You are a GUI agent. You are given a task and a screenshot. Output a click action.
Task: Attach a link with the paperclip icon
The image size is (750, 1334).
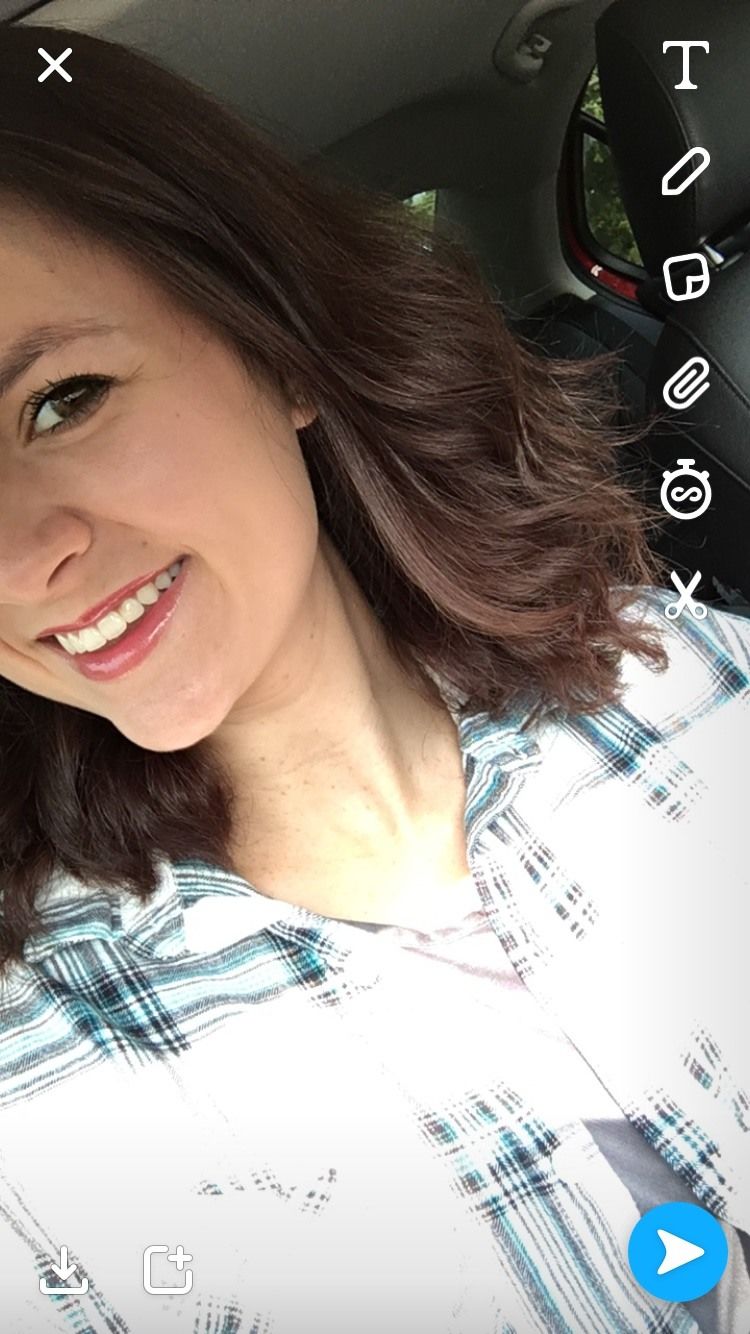686,383
